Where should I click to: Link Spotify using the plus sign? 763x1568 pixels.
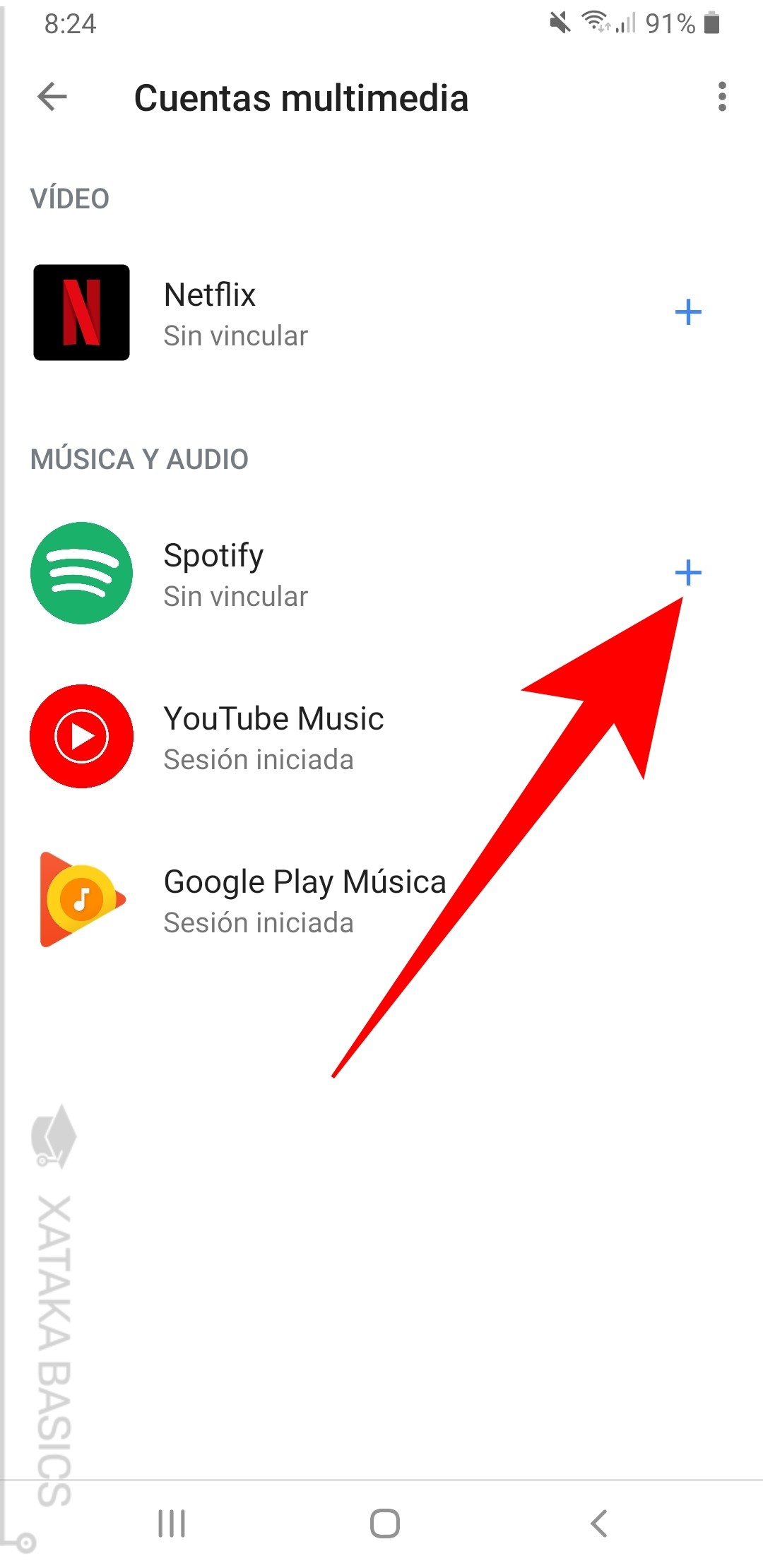click(687, 574)
